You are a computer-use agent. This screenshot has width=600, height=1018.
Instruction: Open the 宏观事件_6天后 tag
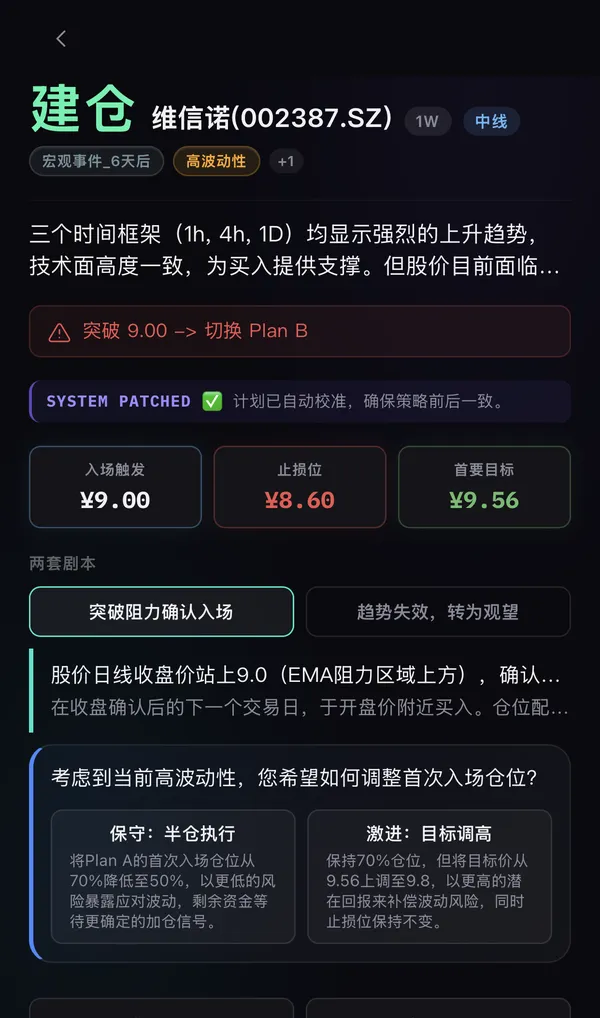pyautogui.click(x=96, y=161)
